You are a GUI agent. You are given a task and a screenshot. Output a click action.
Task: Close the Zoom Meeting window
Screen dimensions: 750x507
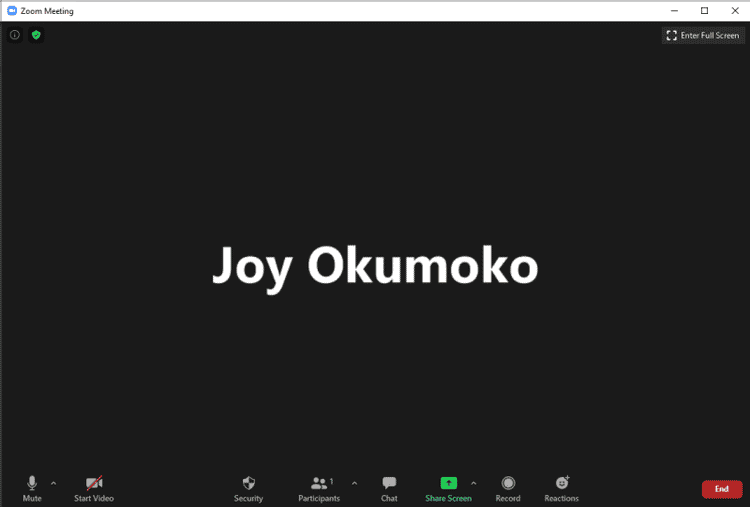[x=733, y=10]
